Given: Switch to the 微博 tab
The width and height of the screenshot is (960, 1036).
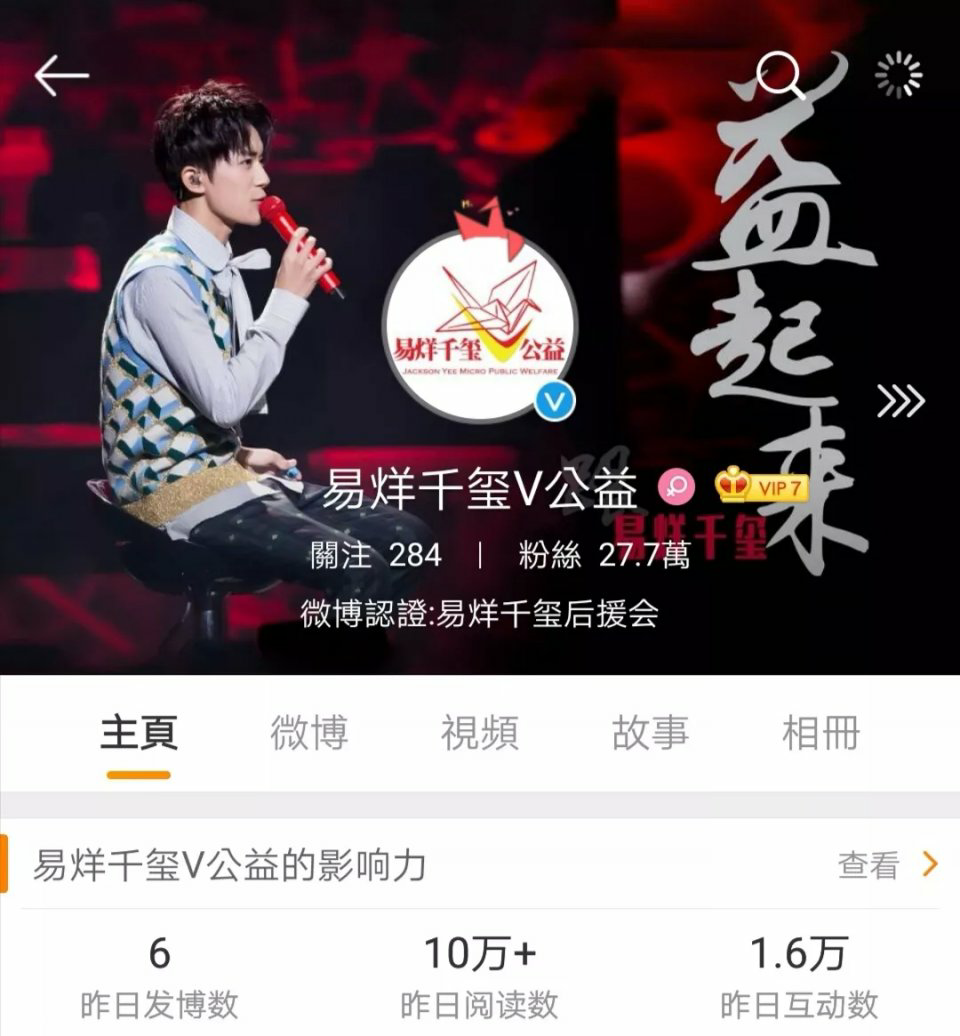Looking at the screenshot, I should tap(309, 734).
